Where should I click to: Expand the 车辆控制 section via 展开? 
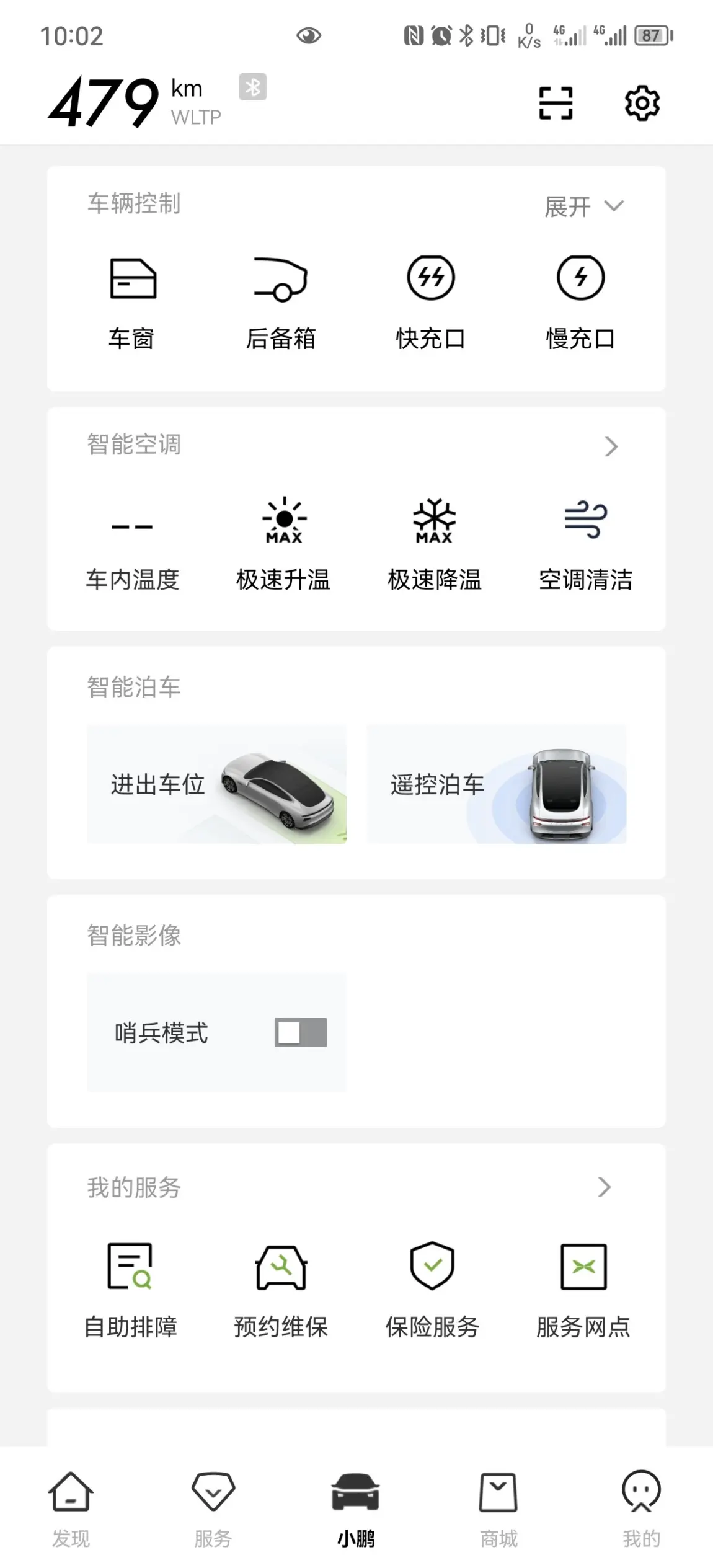pyautogui.click(x=583, y=206)
